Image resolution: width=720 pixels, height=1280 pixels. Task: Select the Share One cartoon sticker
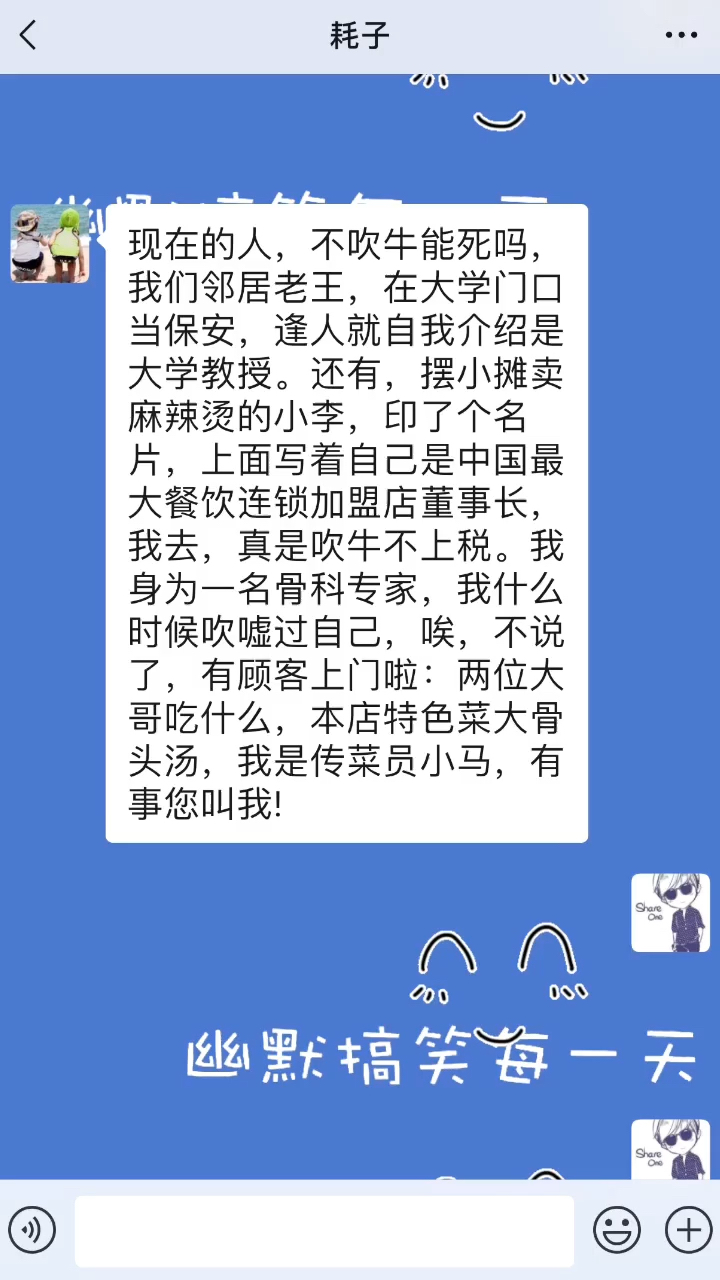click(x=670, y=912)
